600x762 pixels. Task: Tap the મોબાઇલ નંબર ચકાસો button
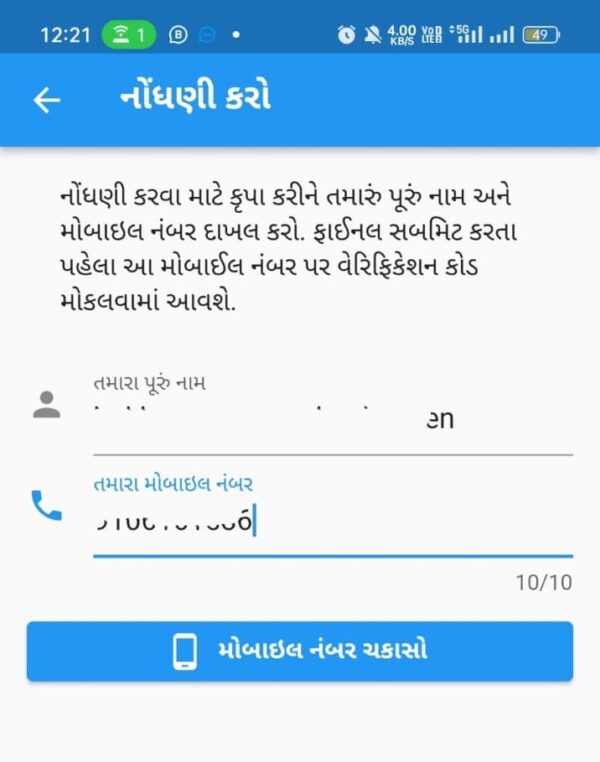click(300, 651)
